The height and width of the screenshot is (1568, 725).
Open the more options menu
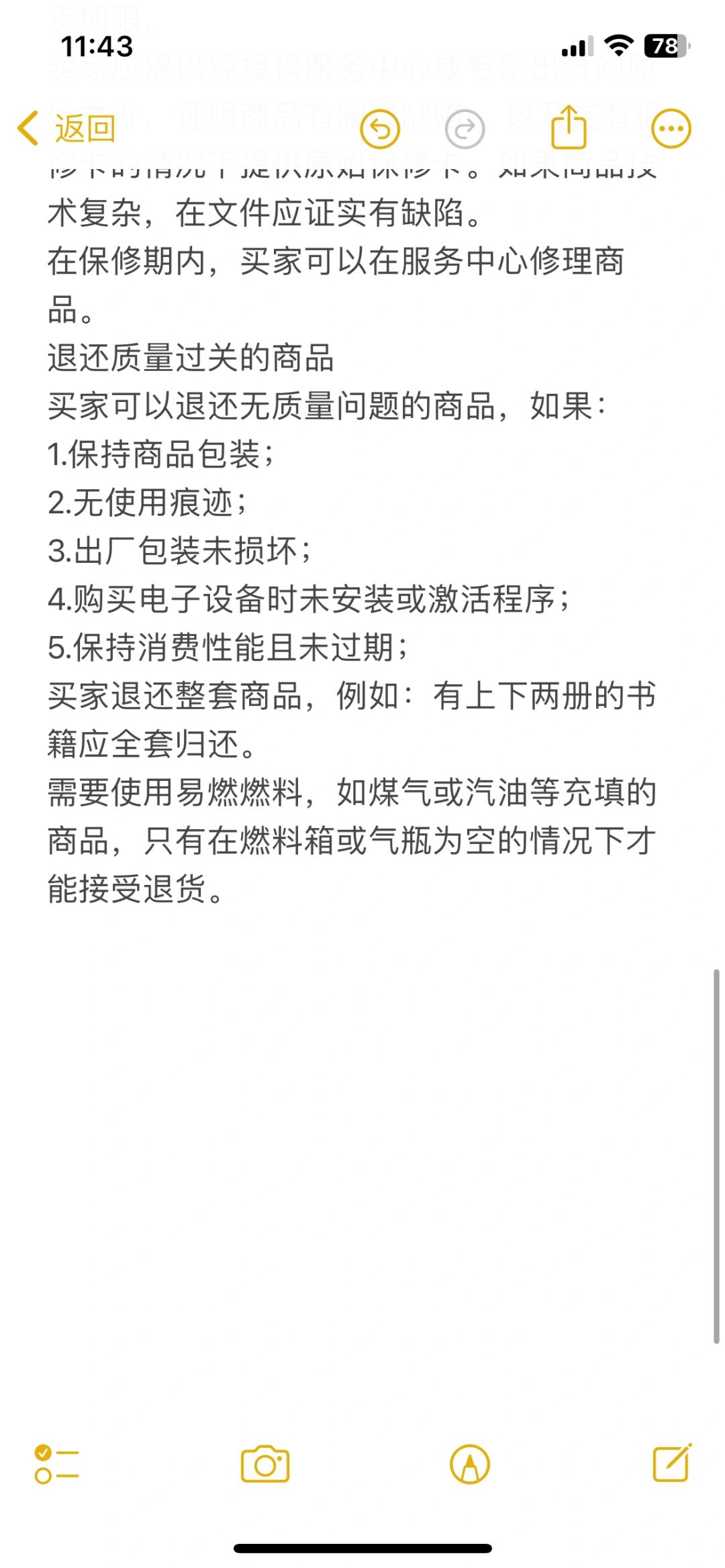(671, 129)
